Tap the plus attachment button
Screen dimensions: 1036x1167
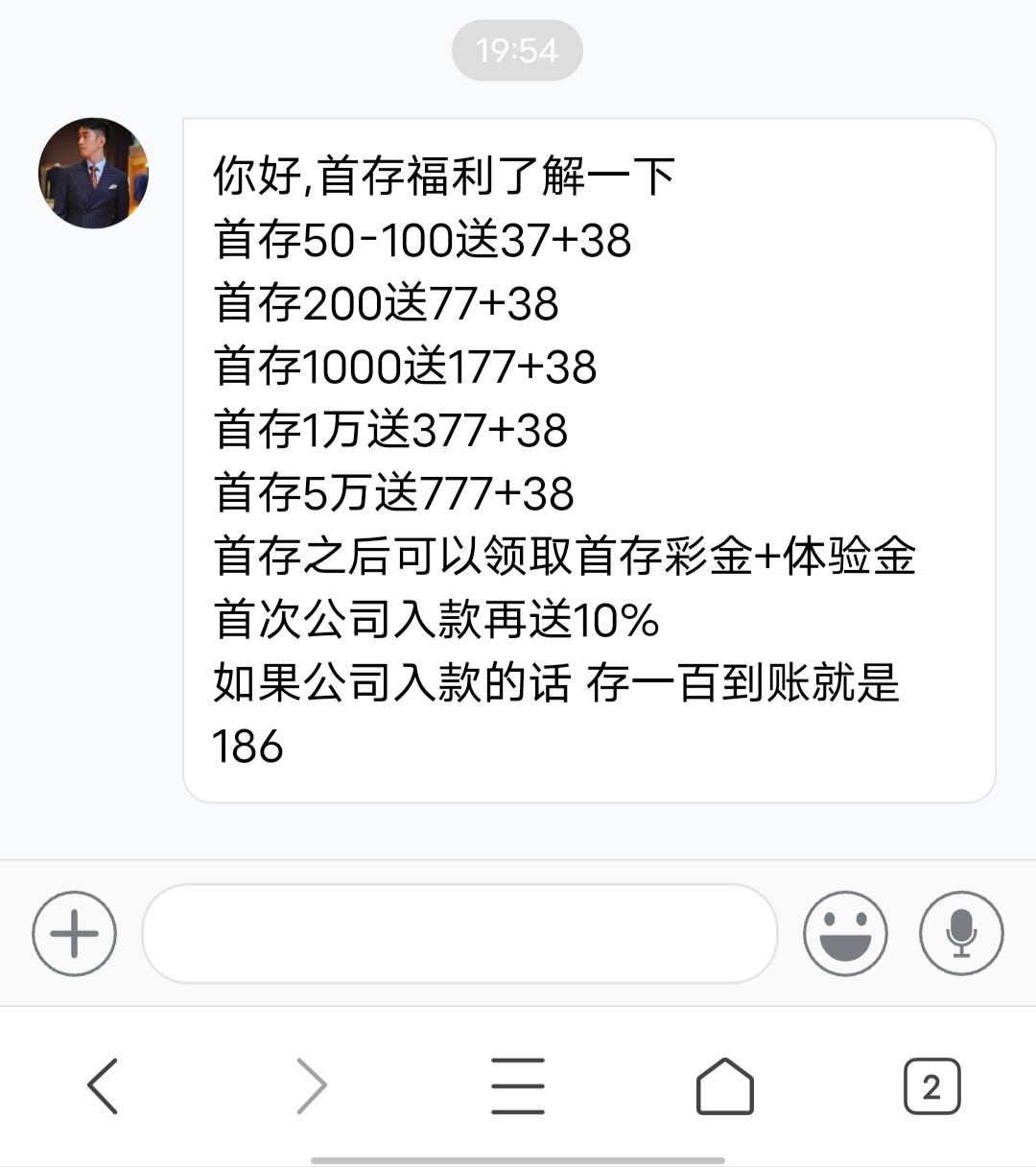pos(74,933)
